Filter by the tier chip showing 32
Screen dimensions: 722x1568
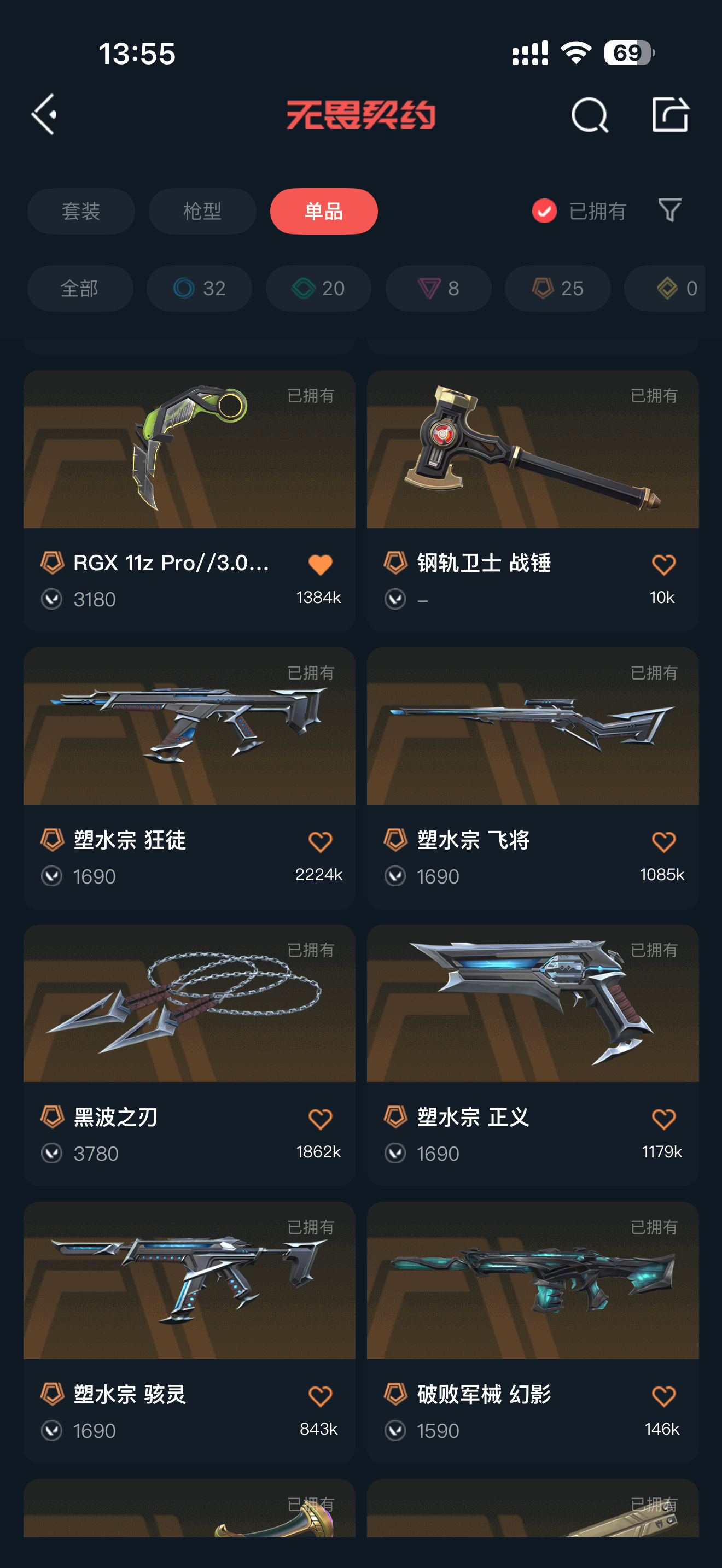(x=199, y=288)
